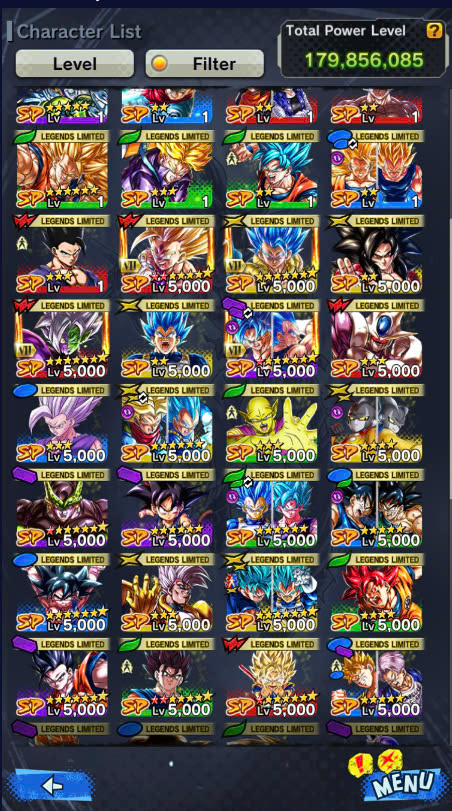
Task: Go back with the arrow button
Action: [x=50, y=786]
